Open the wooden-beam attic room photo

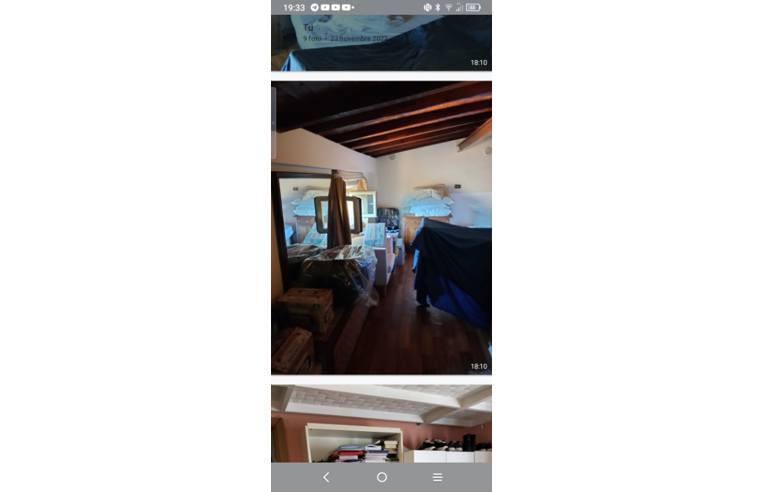tap(381, 228)
